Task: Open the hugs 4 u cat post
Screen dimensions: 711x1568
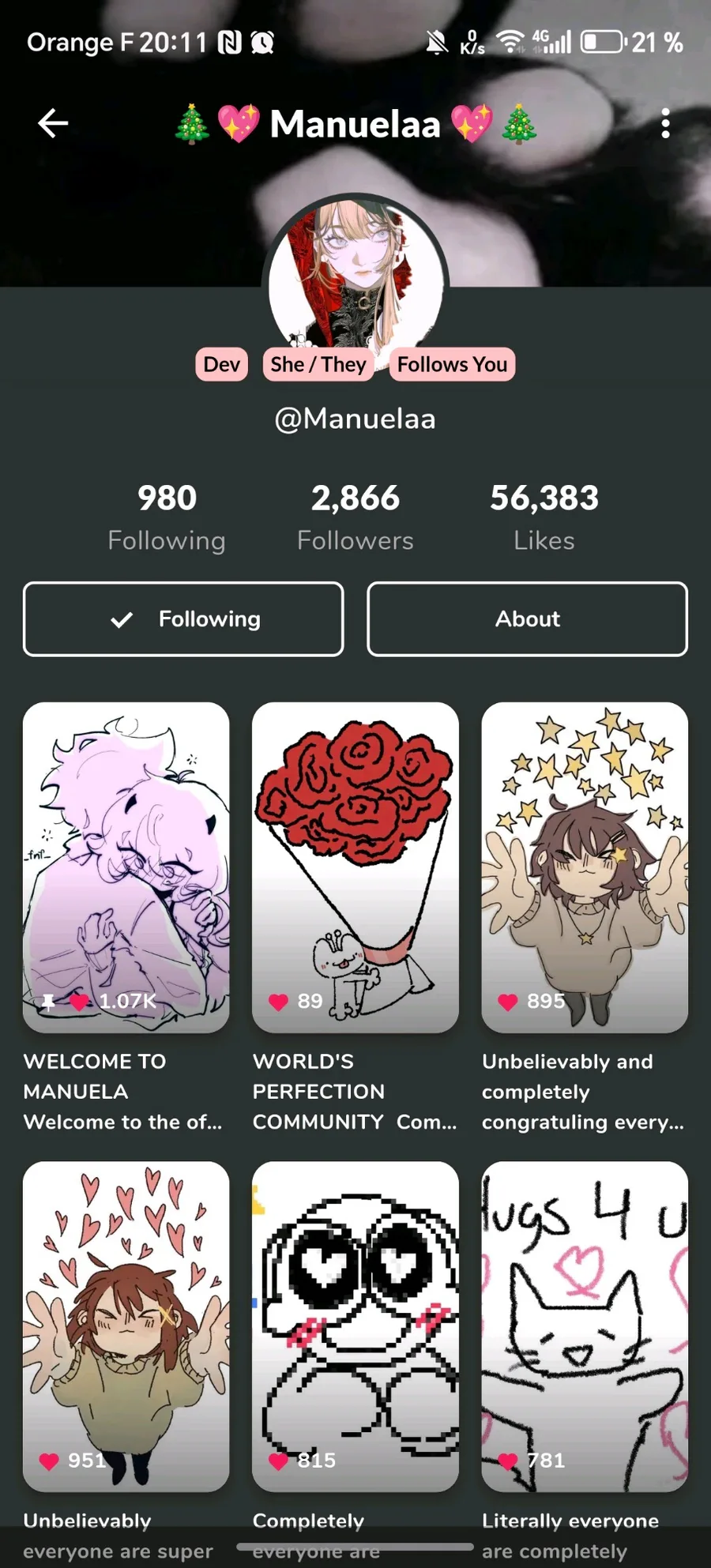Action: [585, 1325]
